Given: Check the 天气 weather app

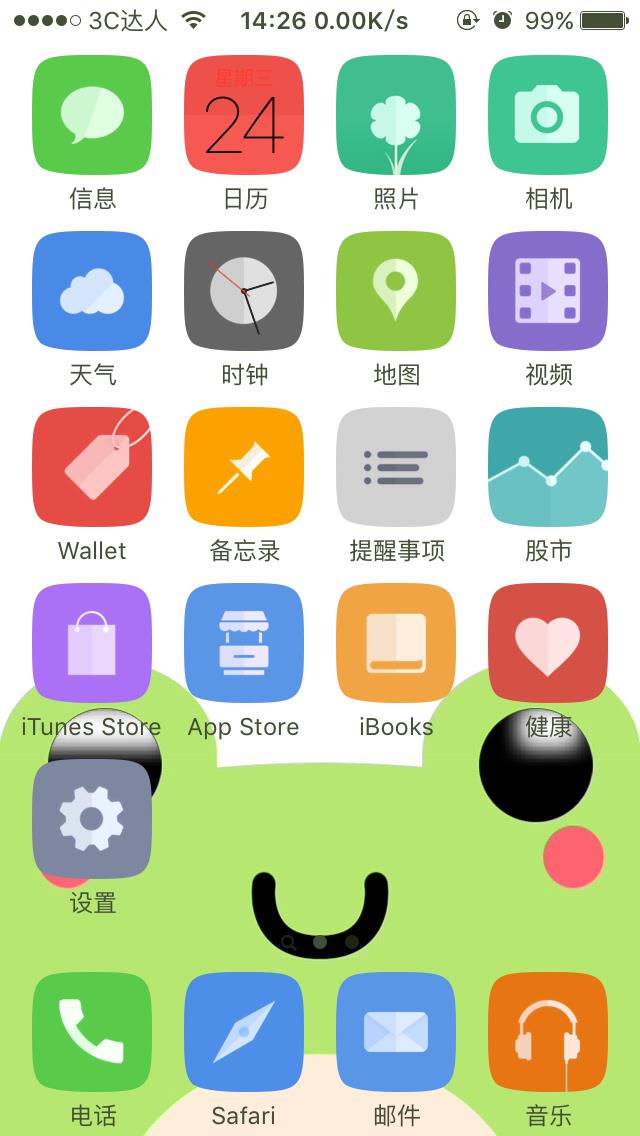Looking at the screenshot, I should click(x=92, y=291).
